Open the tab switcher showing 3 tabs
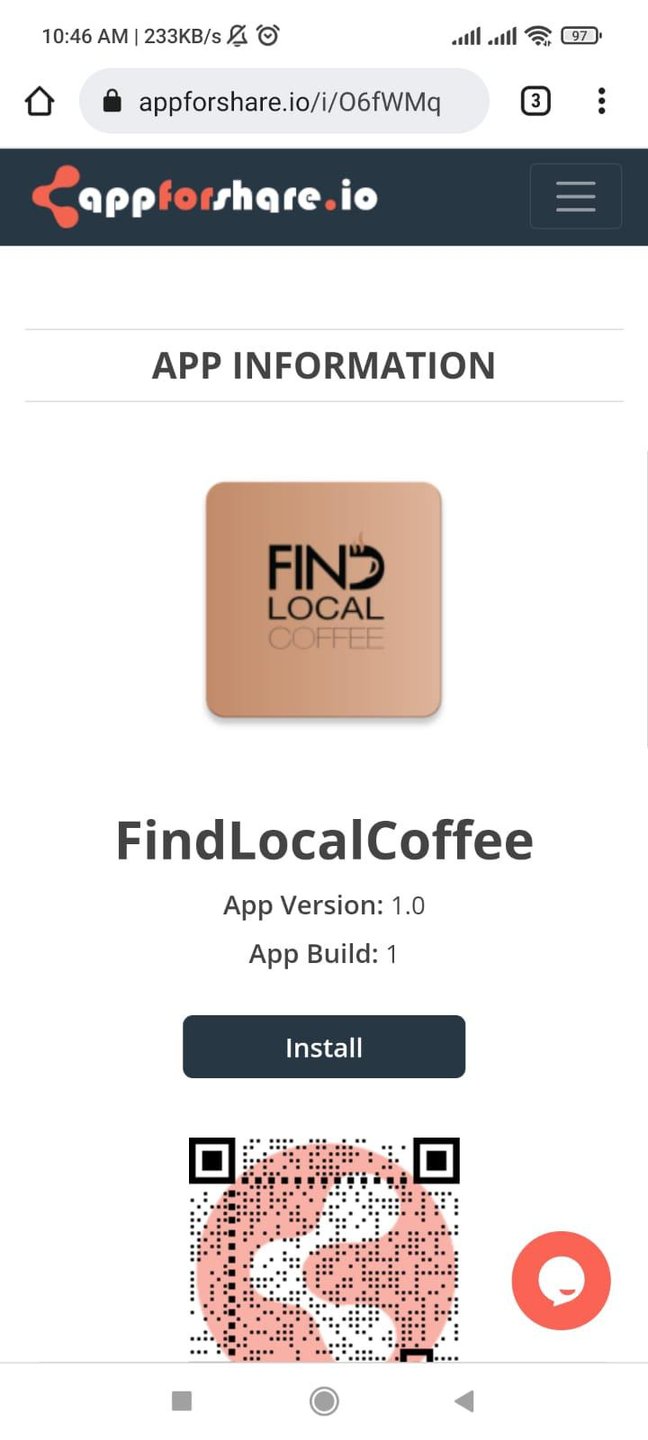The height and width of the screenshot is (1440, 648). (535, 101)
